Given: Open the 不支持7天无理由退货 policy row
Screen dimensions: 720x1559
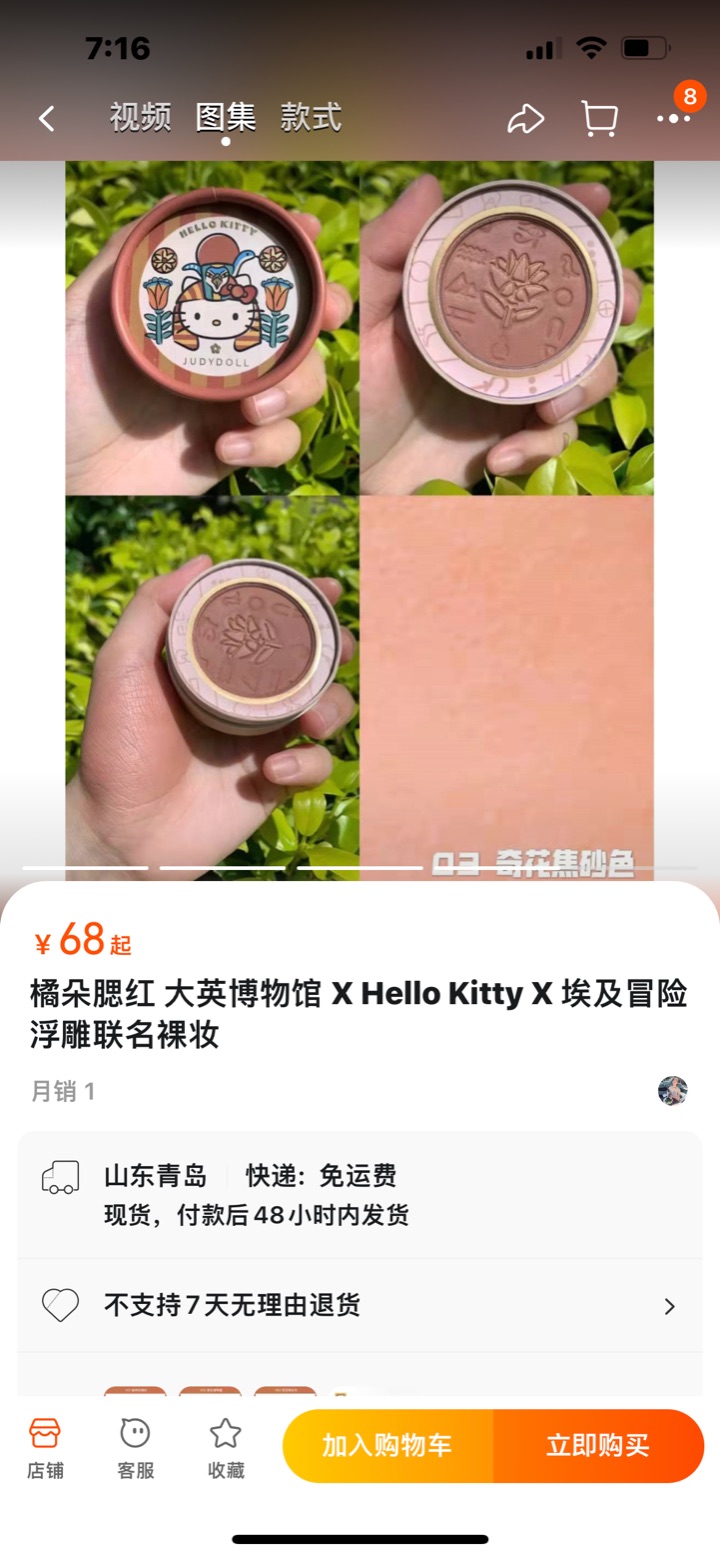Looking at the screenshot, I should point(360,1305).
